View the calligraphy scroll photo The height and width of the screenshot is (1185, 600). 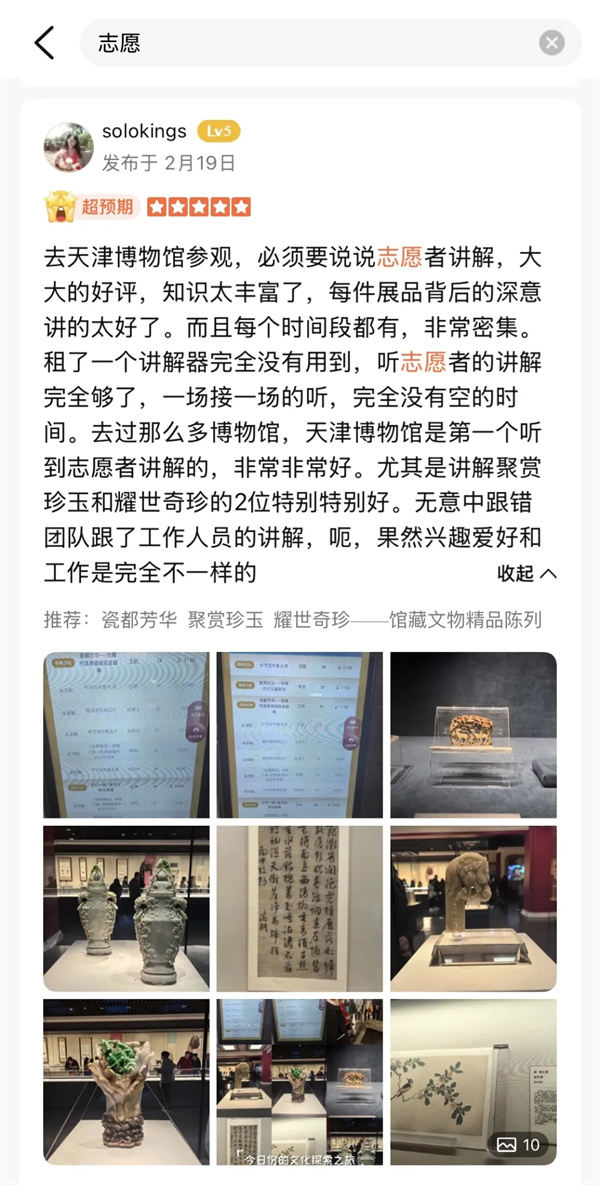[300, 908]
